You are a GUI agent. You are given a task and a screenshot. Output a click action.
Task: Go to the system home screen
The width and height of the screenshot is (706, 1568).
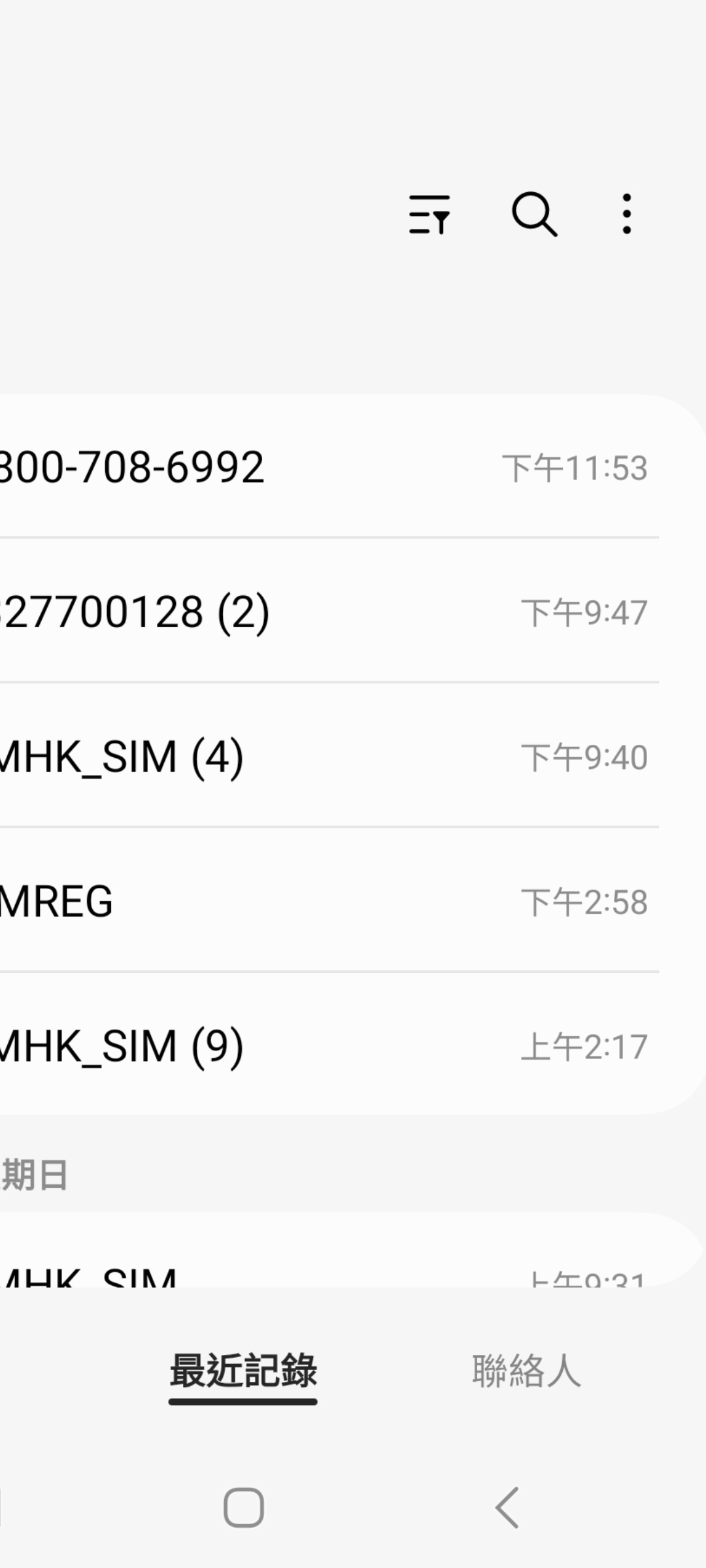point(243,1508)
